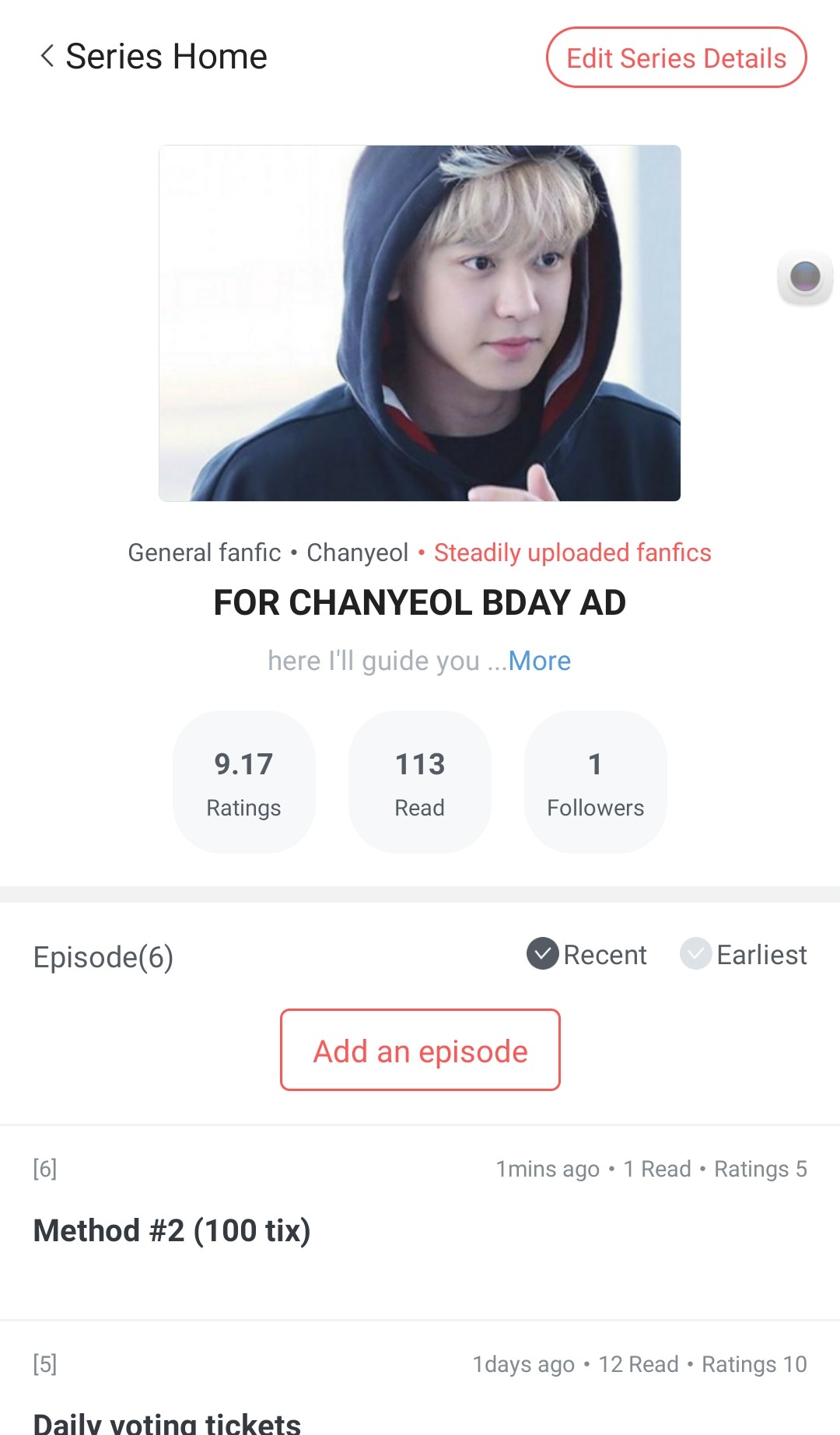The width and height of the screenshot is (840, 1435).
Task: Add an episode to the series
Action: (420, 1050)
